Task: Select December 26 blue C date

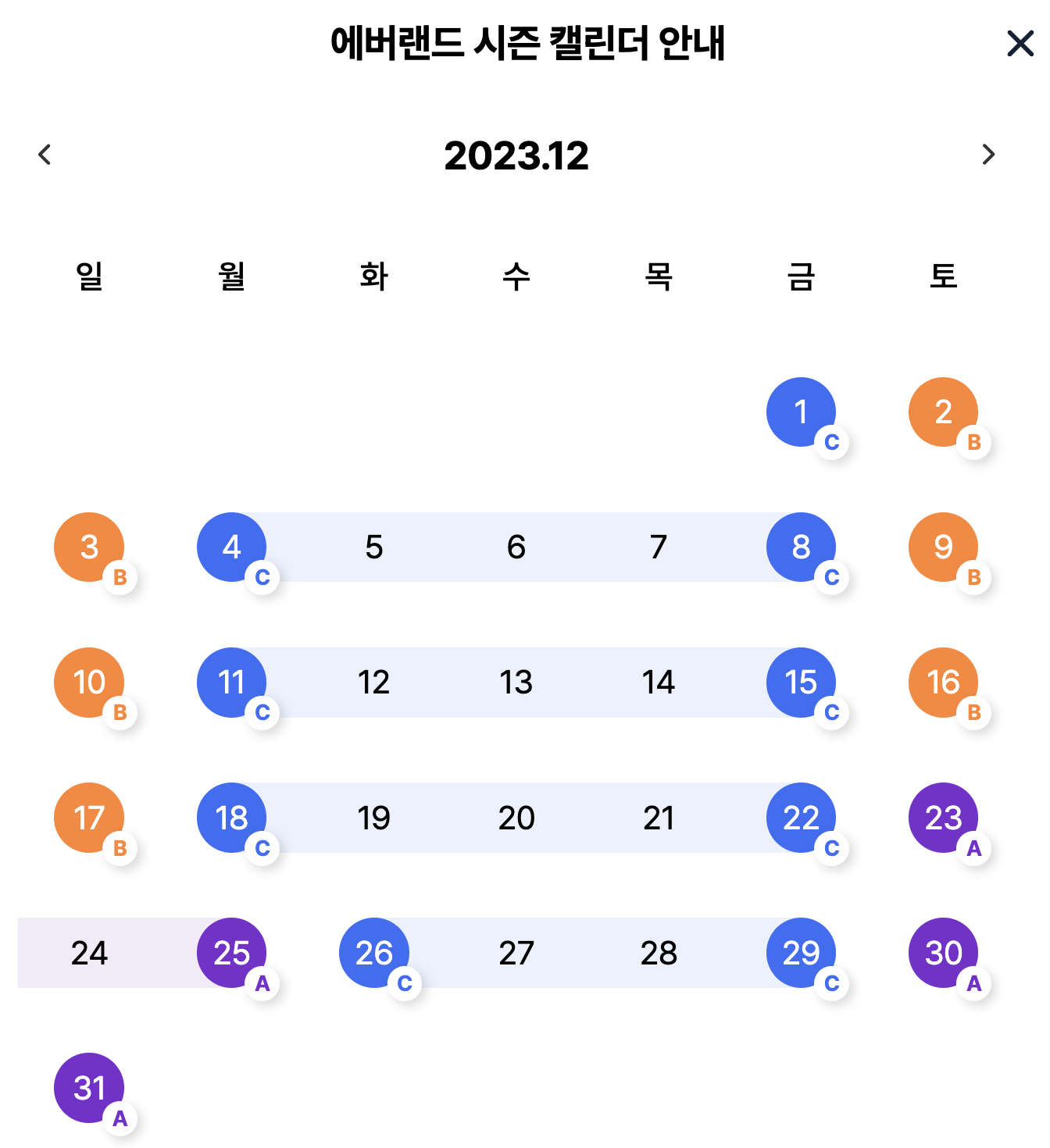Action: [373, 953]
